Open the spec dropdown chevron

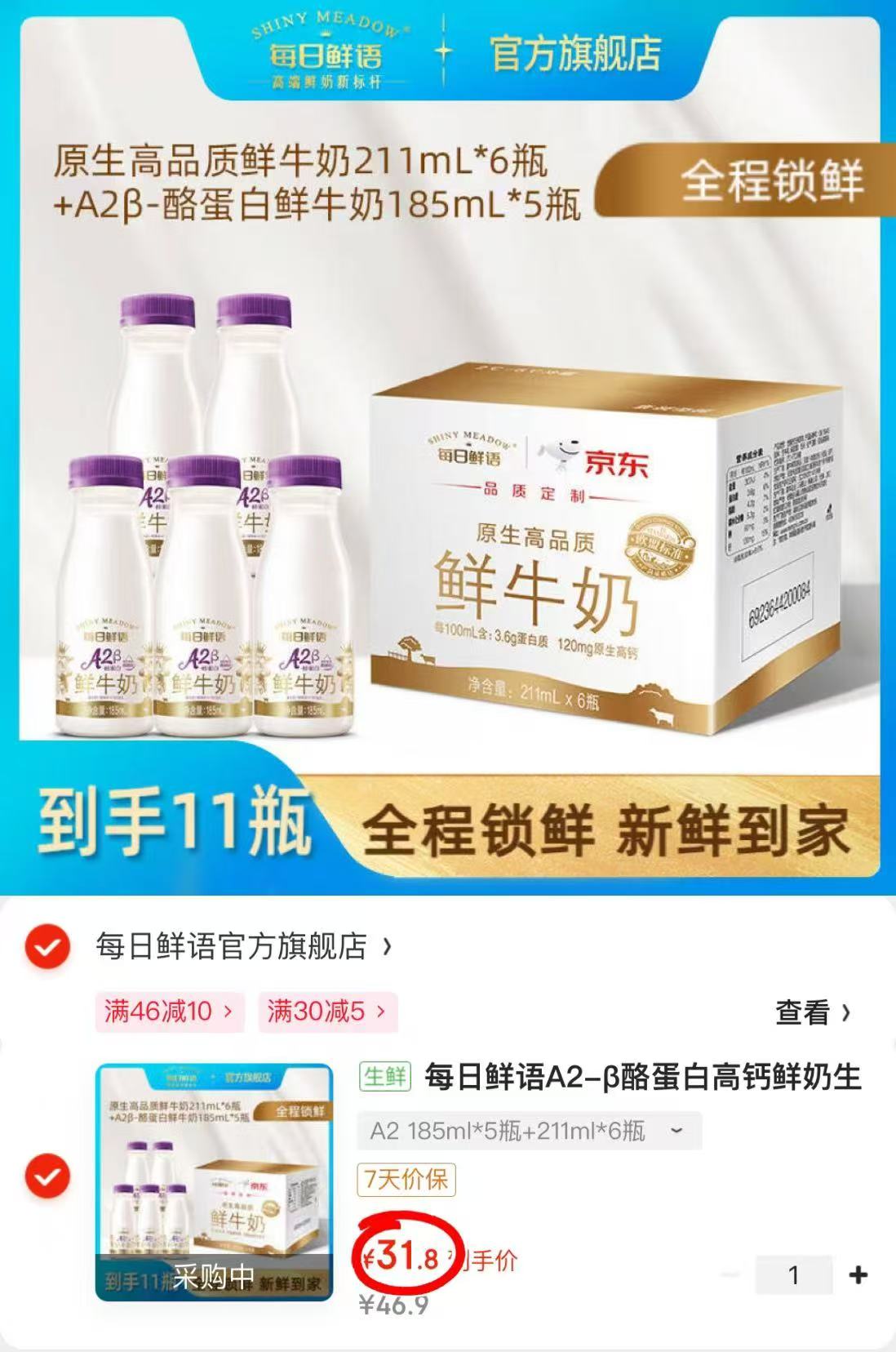click(x=675, y=1132)
